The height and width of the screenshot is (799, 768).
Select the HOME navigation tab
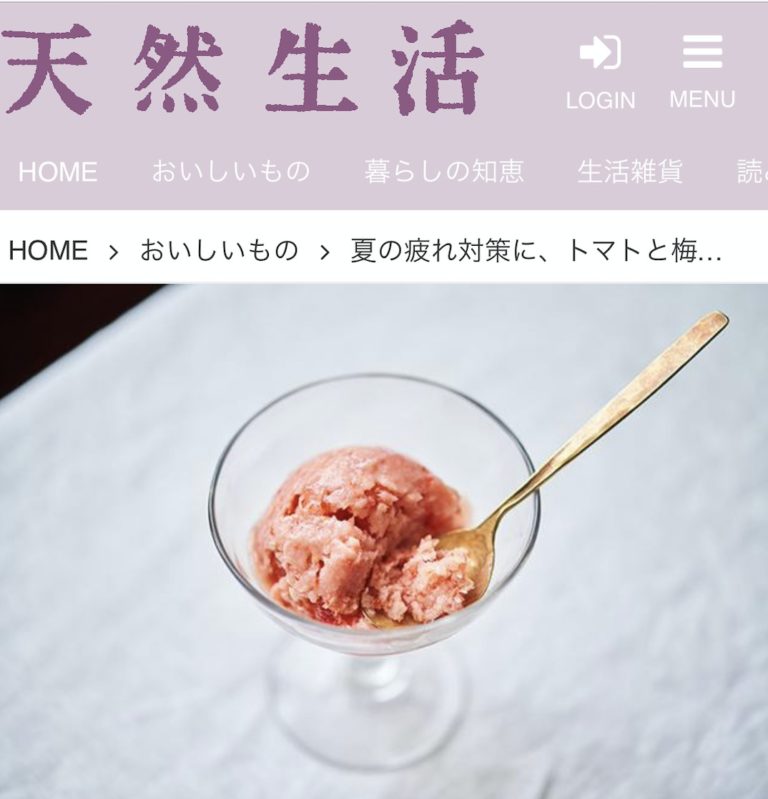click(58, 172)
